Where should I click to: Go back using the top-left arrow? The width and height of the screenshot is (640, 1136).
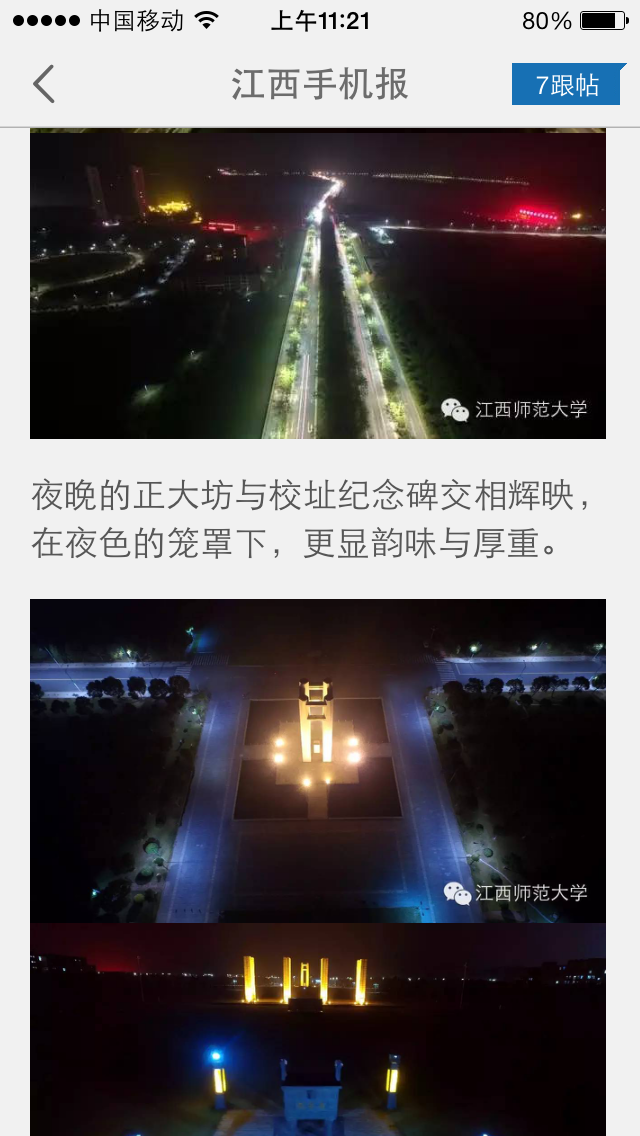click(44, 85)
